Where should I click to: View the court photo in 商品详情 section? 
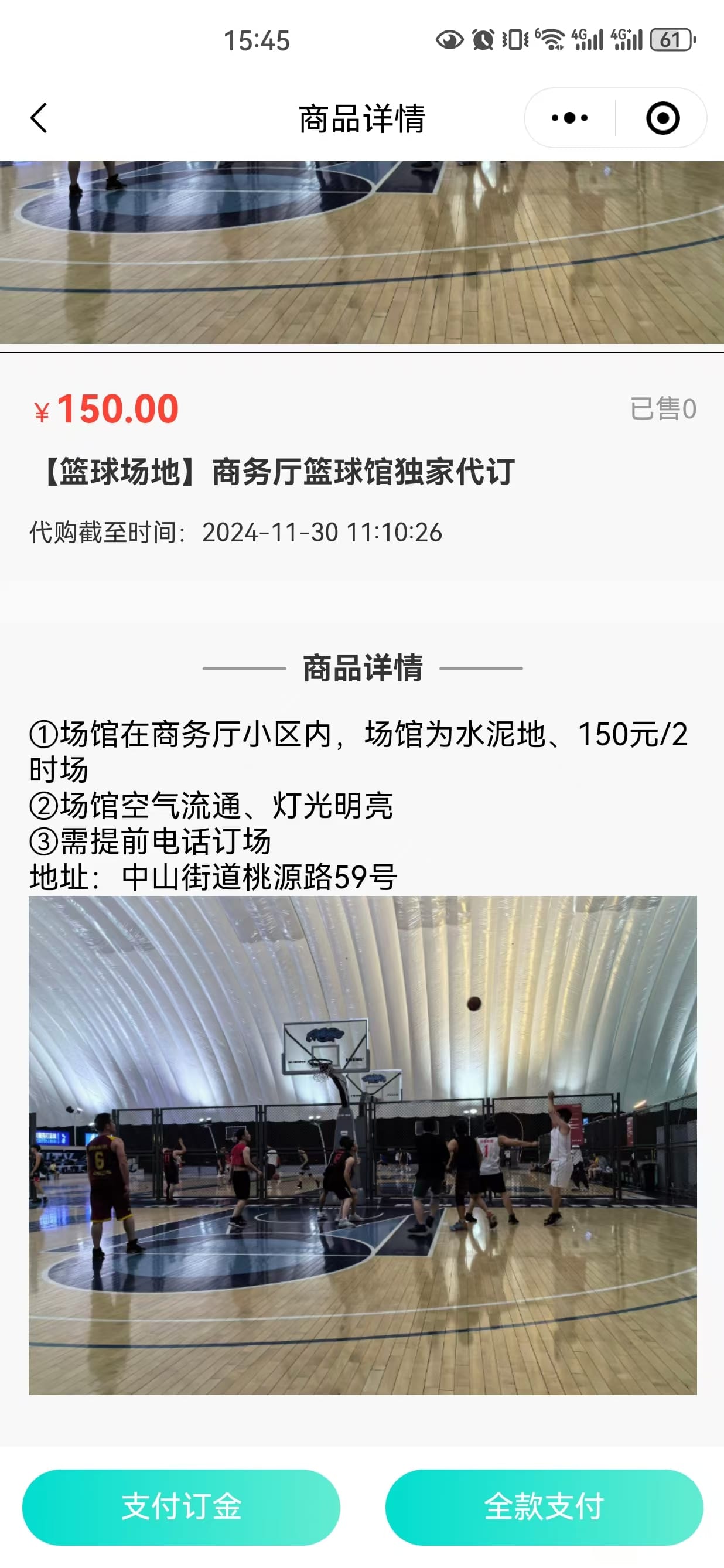coord(362,1144)
